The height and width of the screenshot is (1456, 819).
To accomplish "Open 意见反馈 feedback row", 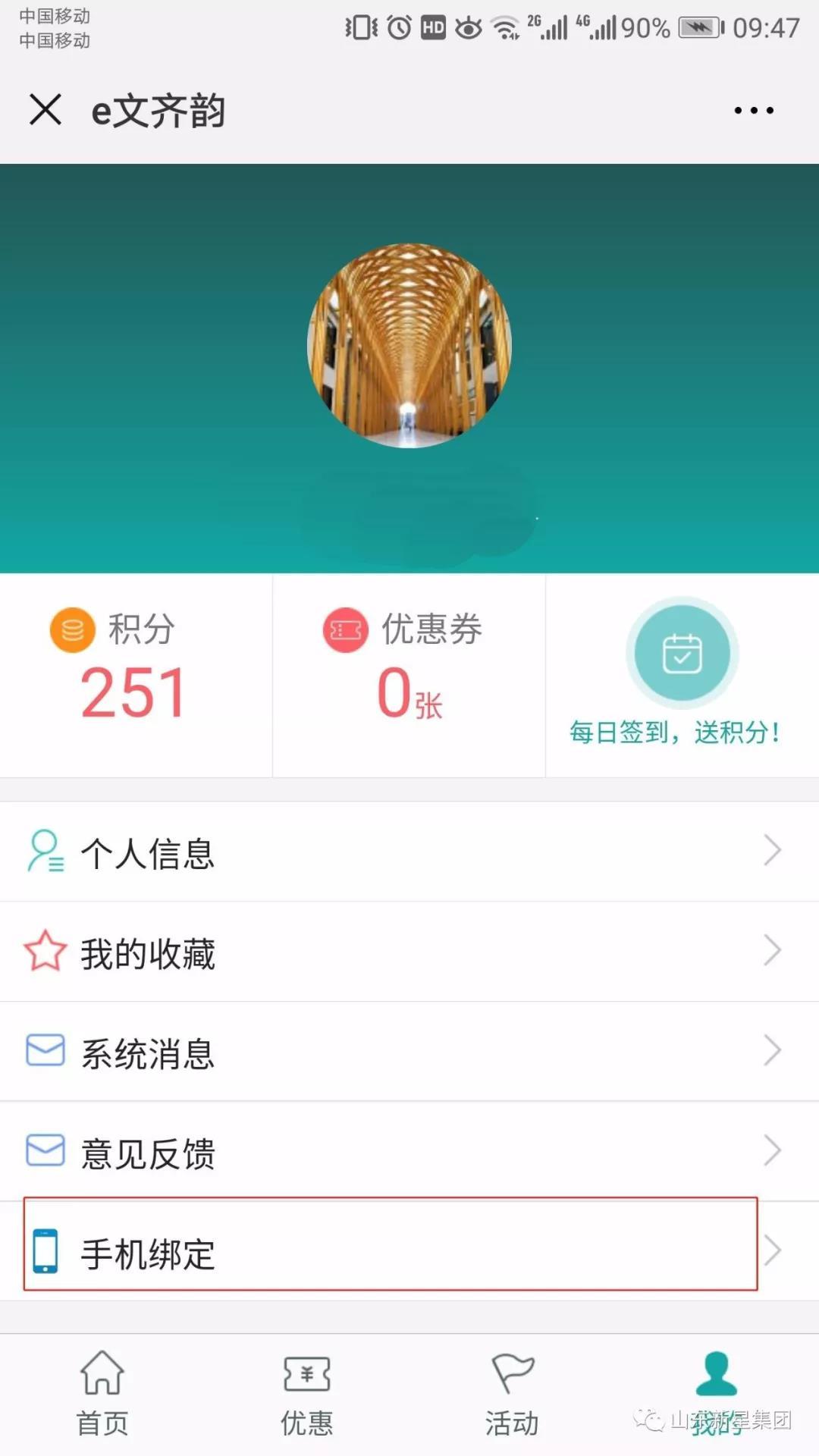I will point(409,1153).
